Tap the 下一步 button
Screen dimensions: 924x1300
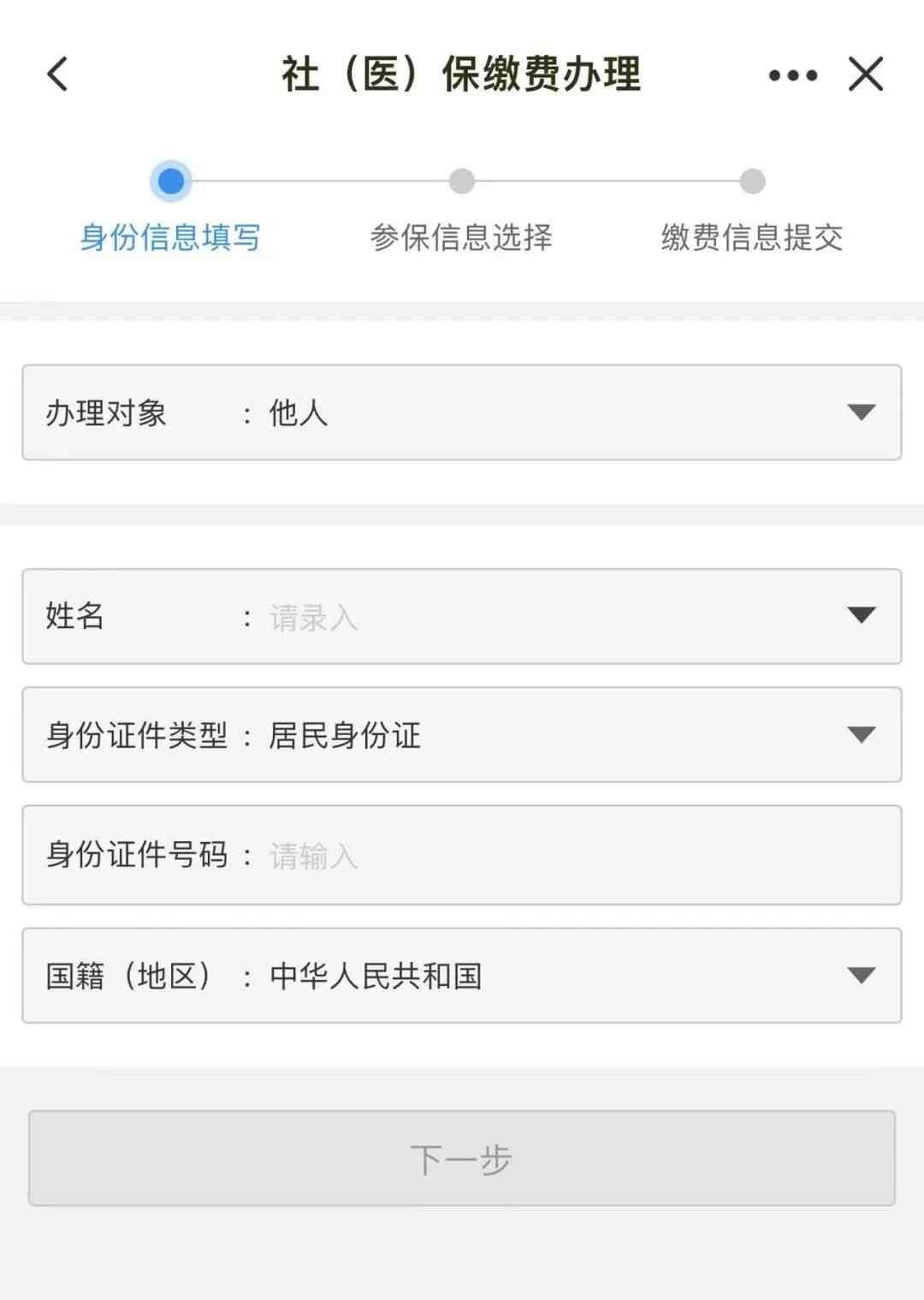coord(462,1158)
